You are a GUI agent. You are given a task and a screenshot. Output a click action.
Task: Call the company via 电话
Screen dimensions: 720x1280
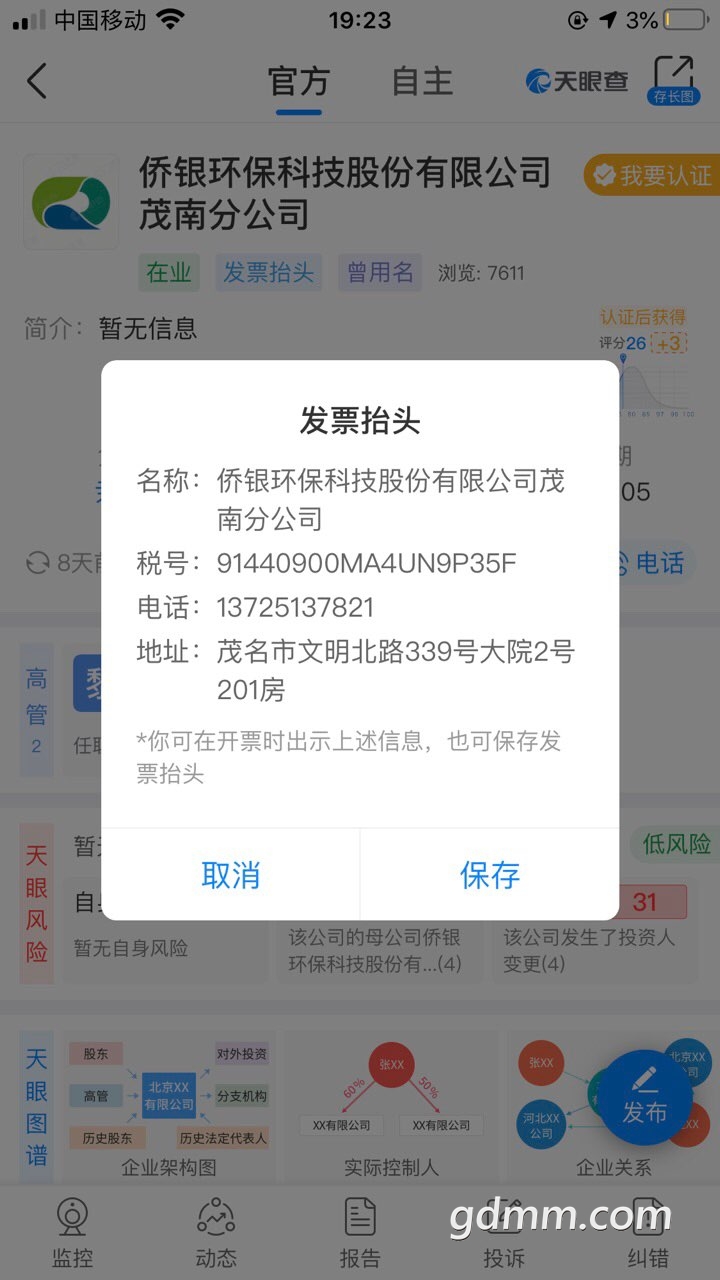pos(650,563)
